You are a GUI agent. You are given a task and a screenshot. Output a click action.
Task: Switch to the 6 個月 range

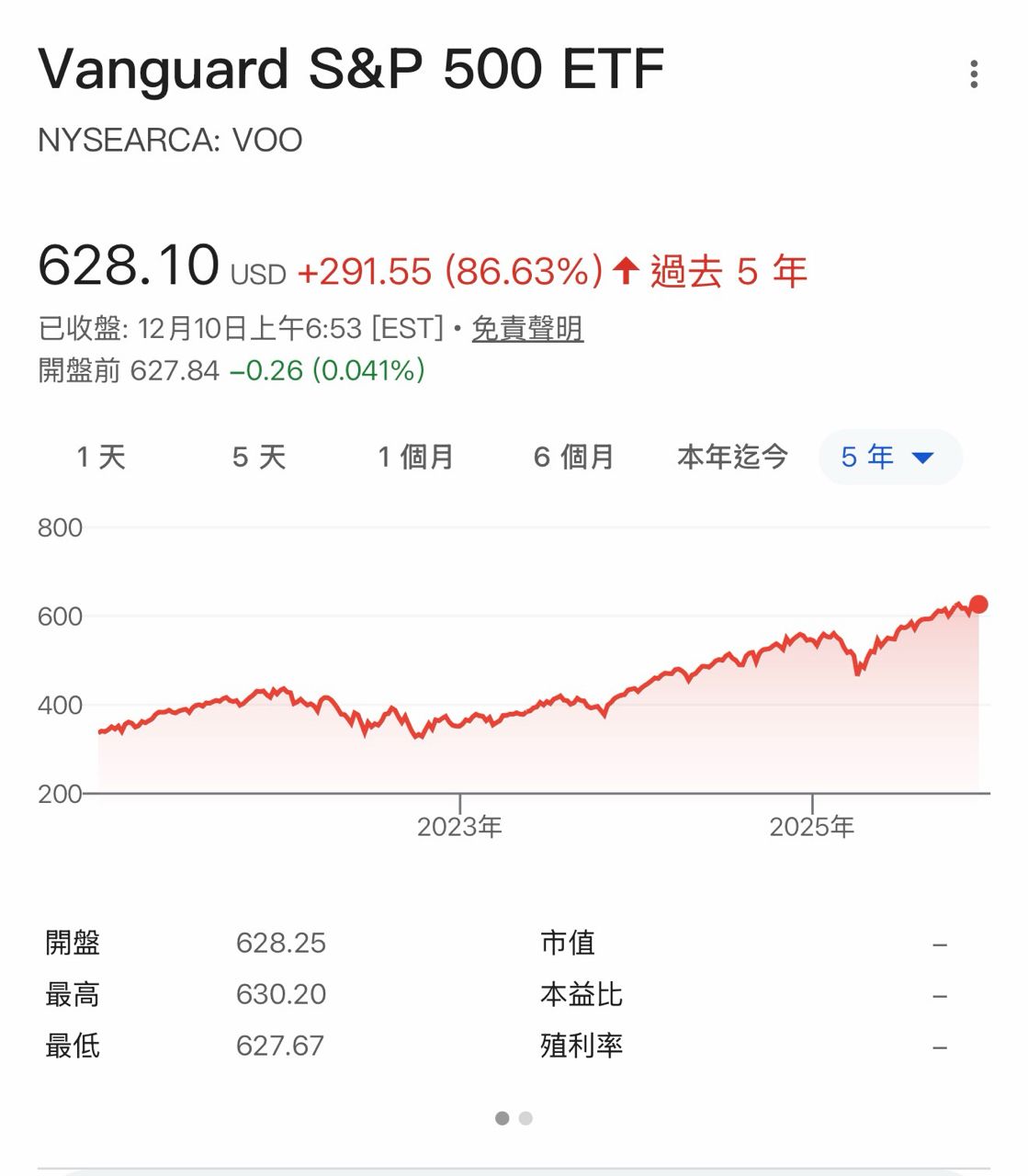[573, 457]
